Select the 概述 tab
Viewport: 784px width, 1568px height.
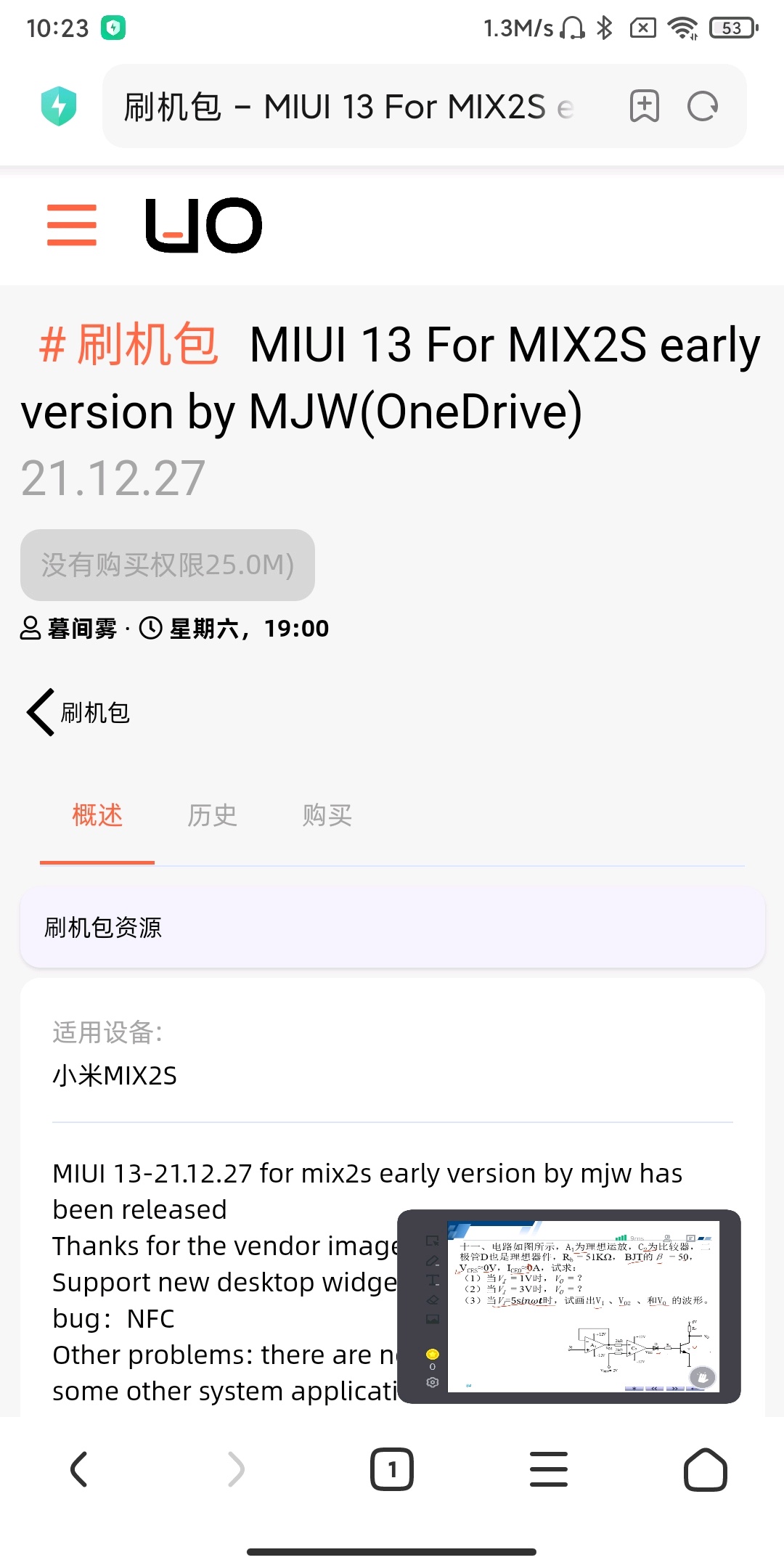click(97, 815)
